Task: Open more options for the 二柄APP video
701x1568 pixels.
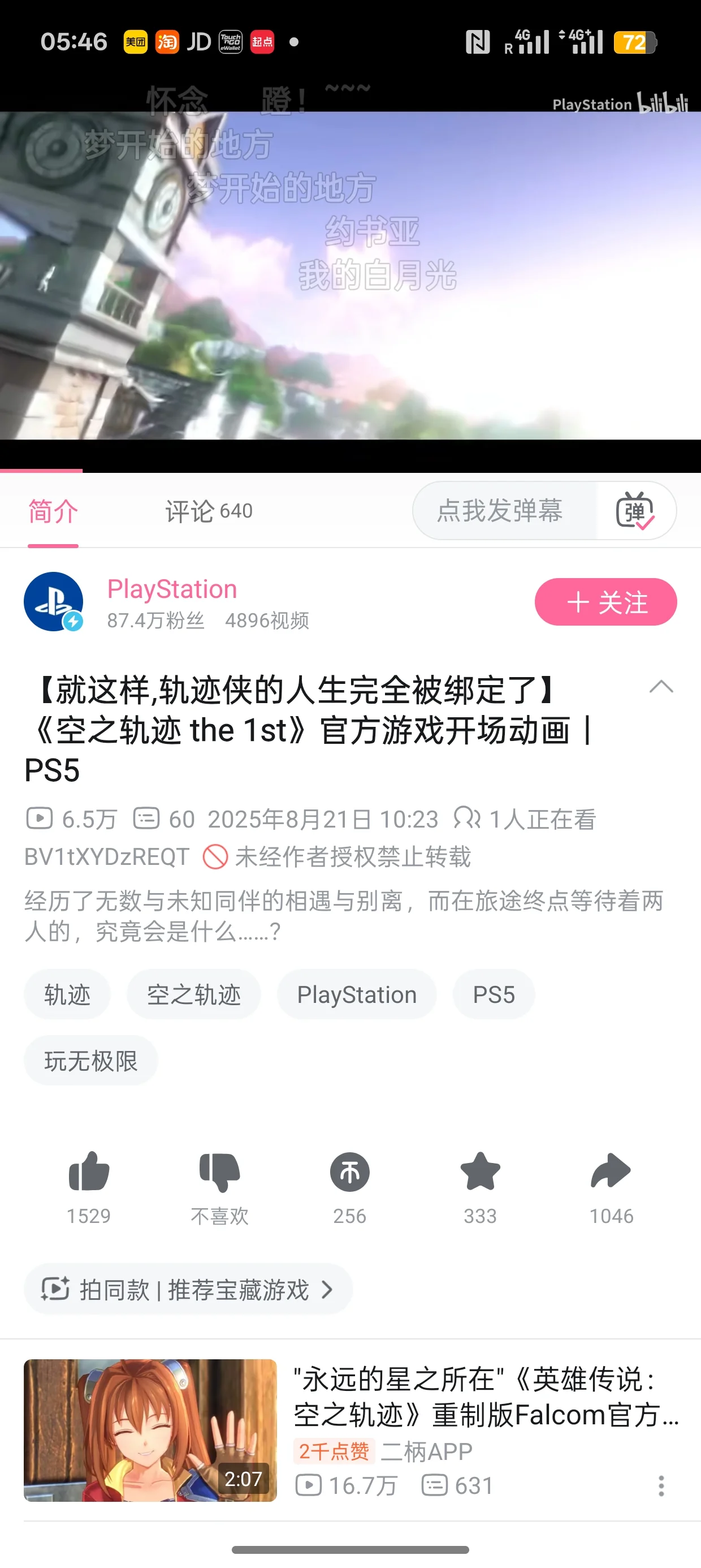Action: point(661,1486)
